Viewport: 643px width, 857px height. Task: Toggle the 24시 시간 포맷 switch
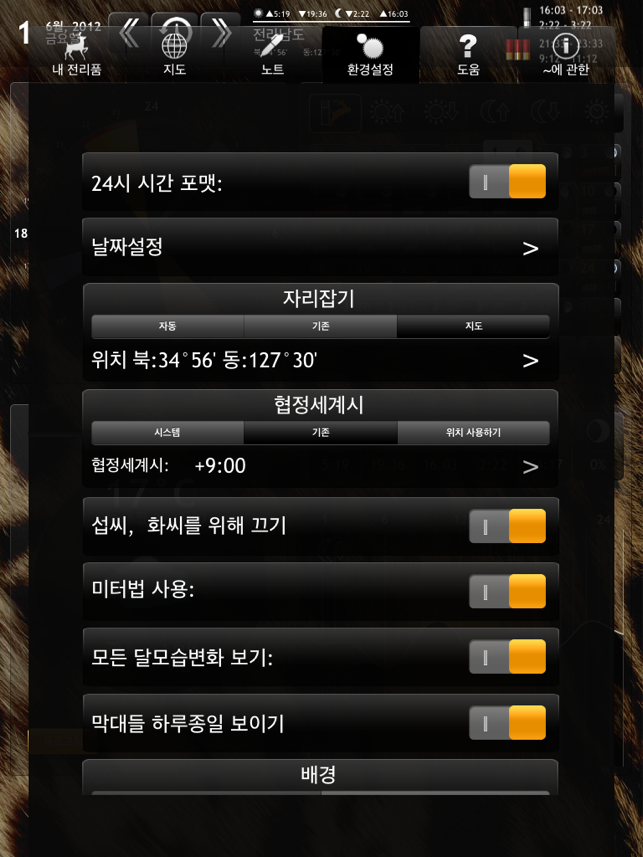coord(507,182)
